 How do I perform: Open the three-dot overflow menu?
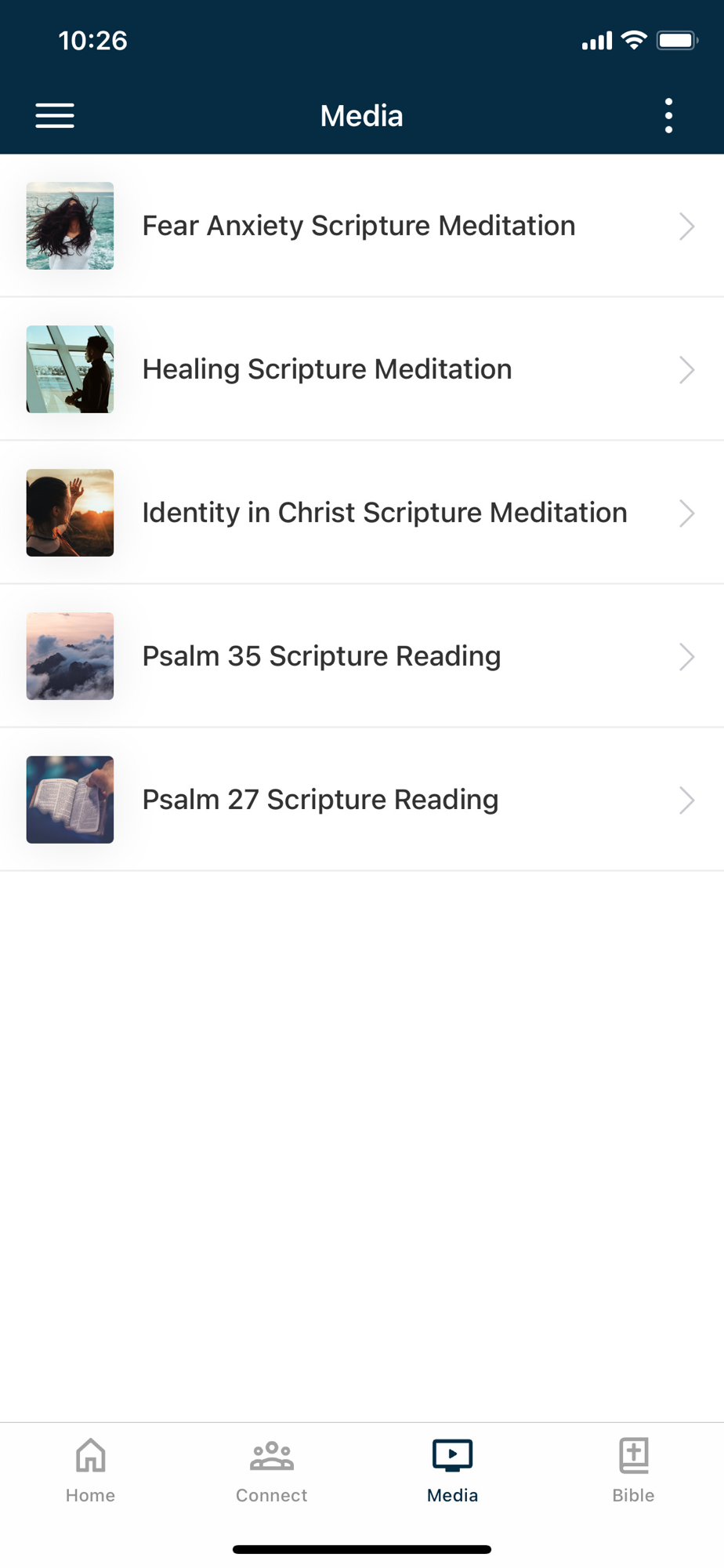668,116
